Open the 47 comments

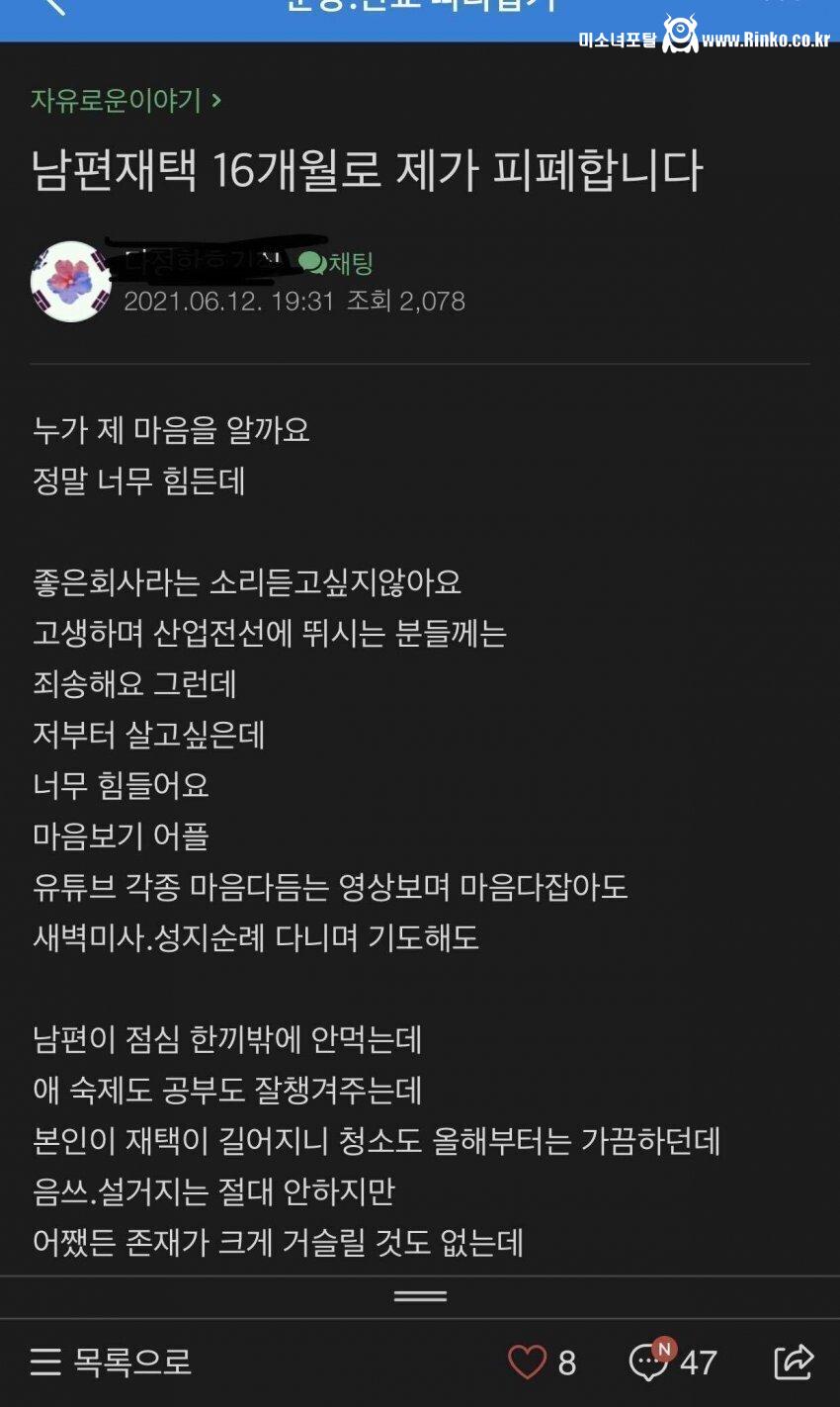pyautogui.click(x=672, y=1362)
